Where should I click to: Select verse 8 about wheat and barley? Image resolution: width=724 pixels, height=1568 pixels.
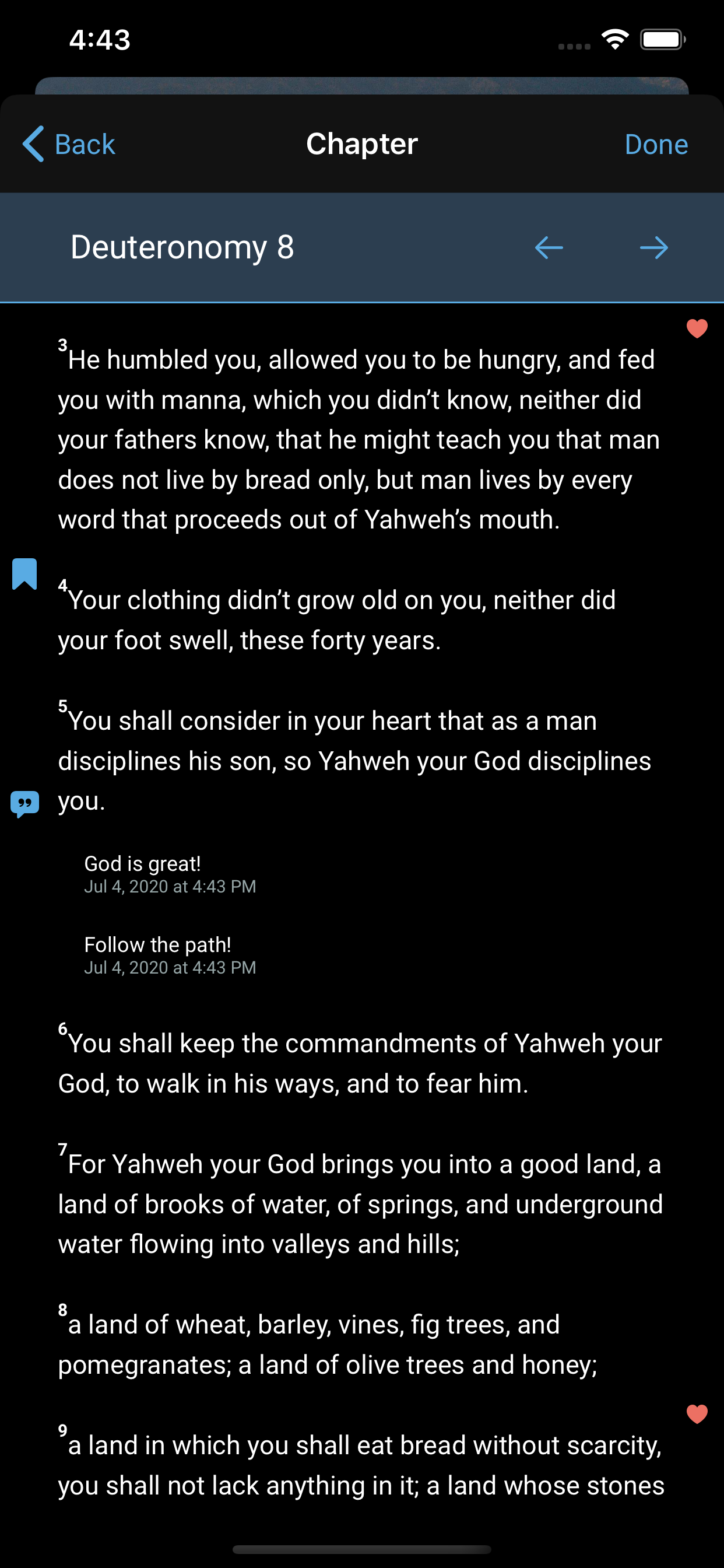click(329, 1344)
